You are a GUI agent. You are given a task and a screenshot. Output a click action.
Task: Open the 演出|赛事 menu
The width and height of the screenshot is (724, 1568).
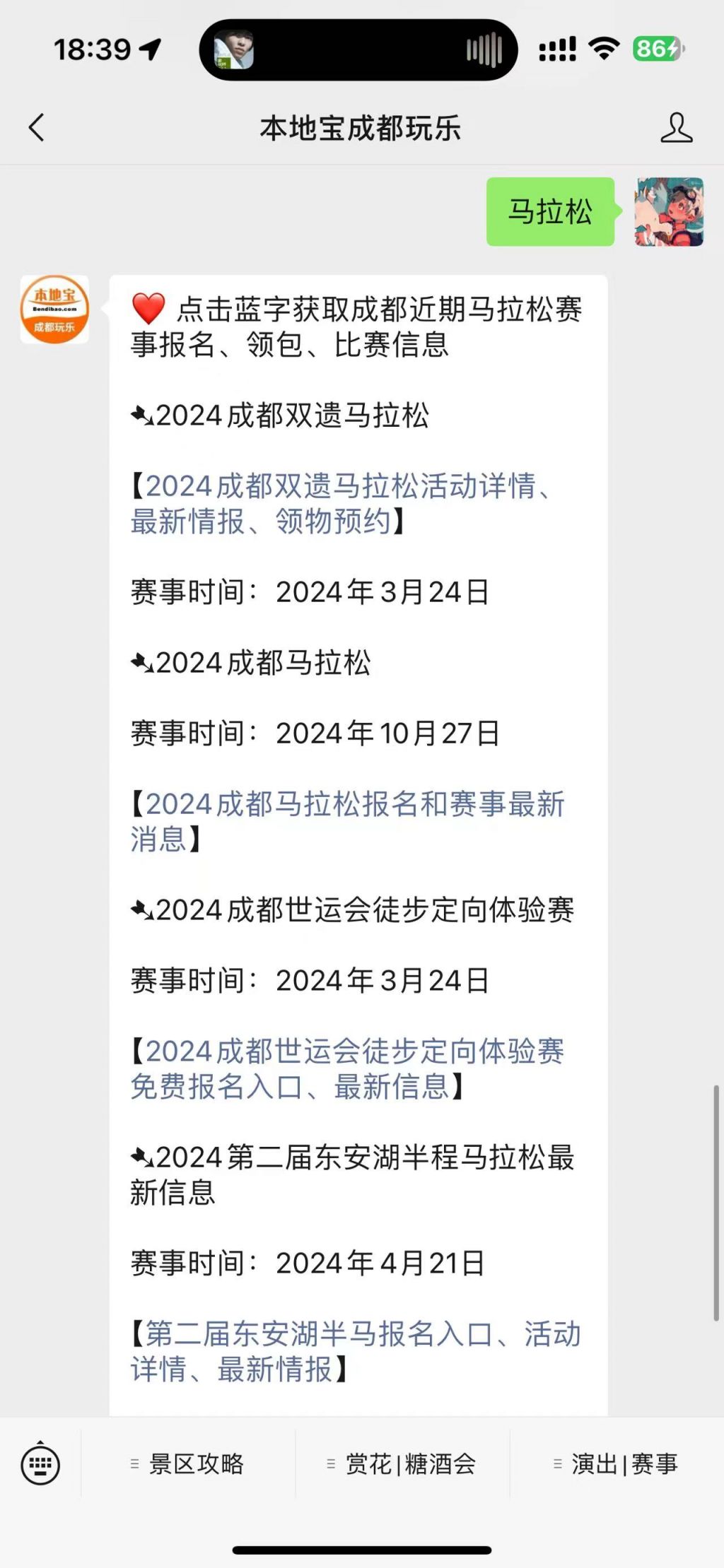pos(617,1463)
